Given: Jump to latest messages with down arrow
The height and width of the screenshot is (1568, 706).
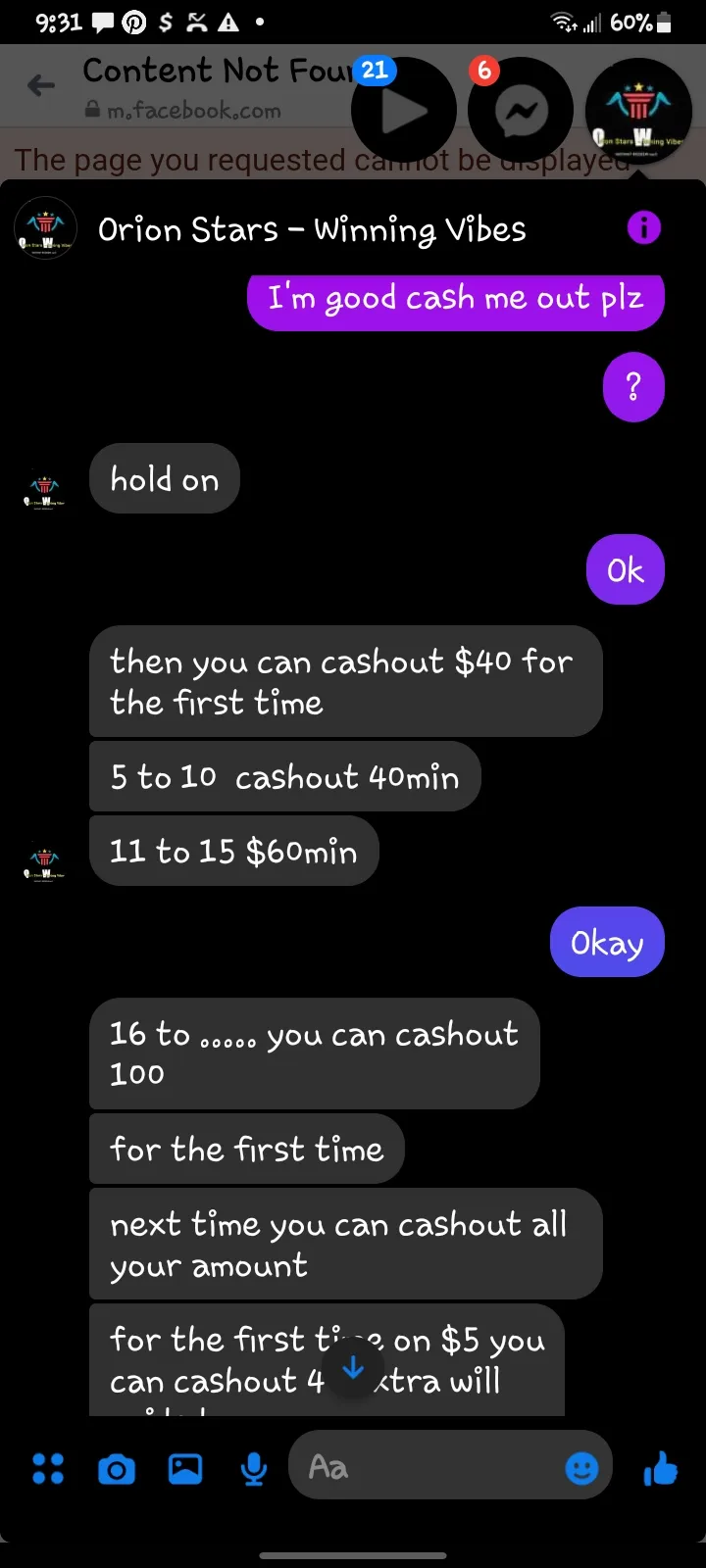Looking at the screenshot, I should point(353,1367).
